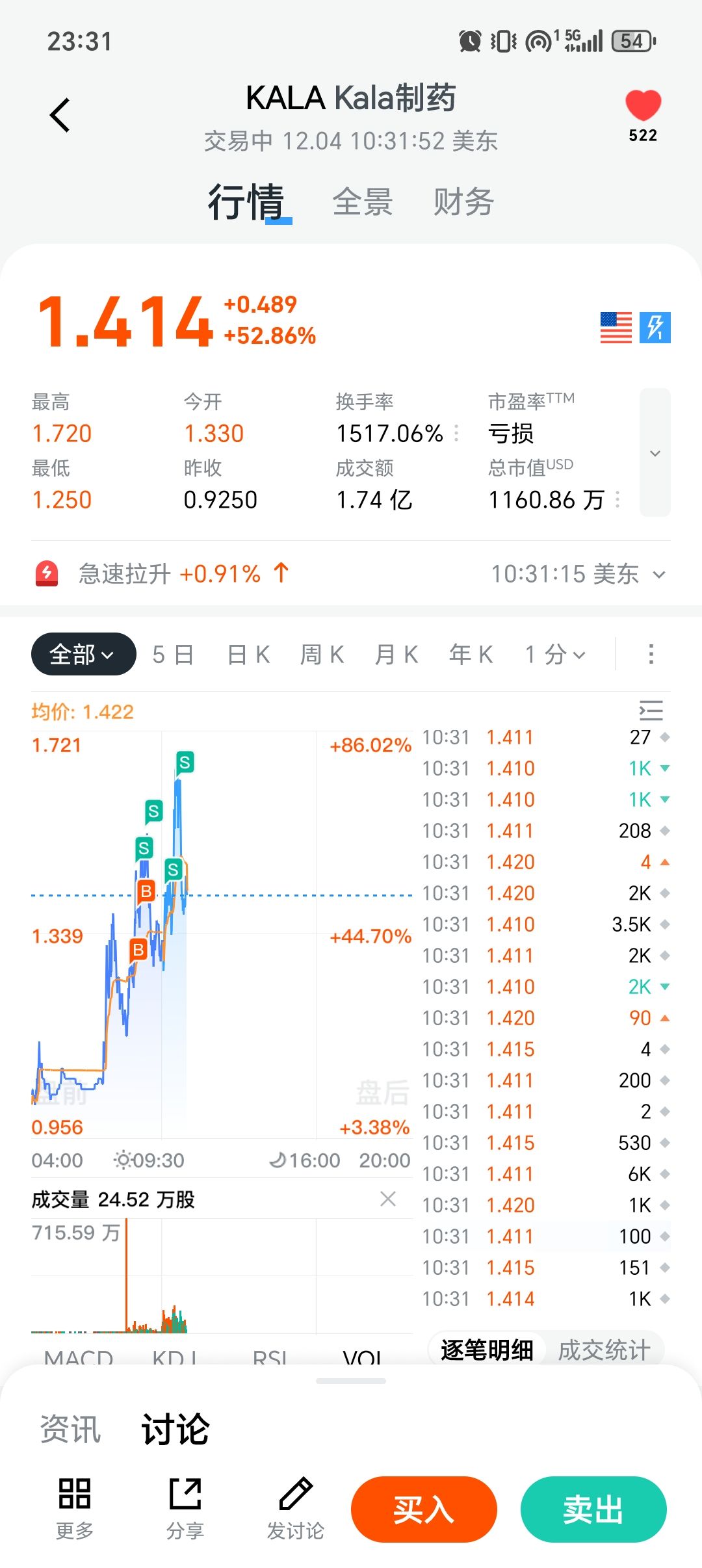Select the 日K chart view
This screenshot has height=1568, width=702.
248,655
